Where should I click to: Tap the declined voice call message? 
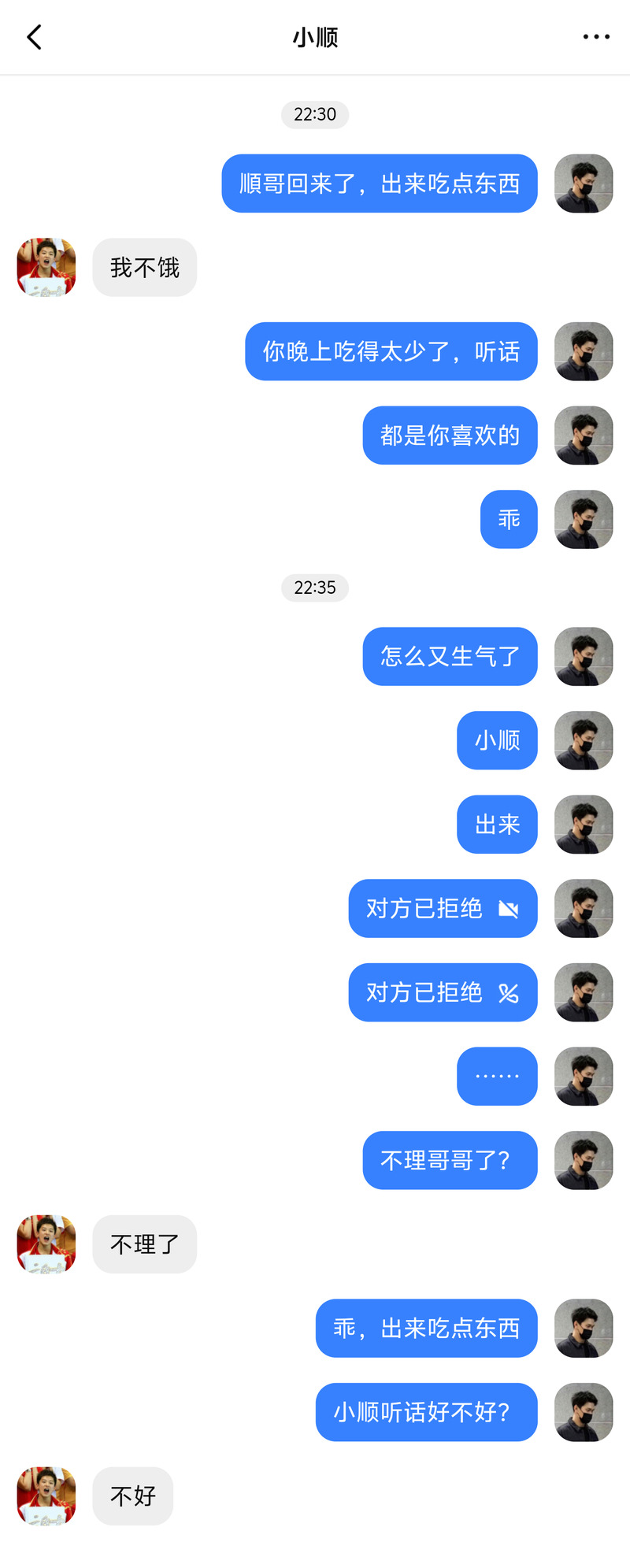pyautogui.click(x=443, y=992)
